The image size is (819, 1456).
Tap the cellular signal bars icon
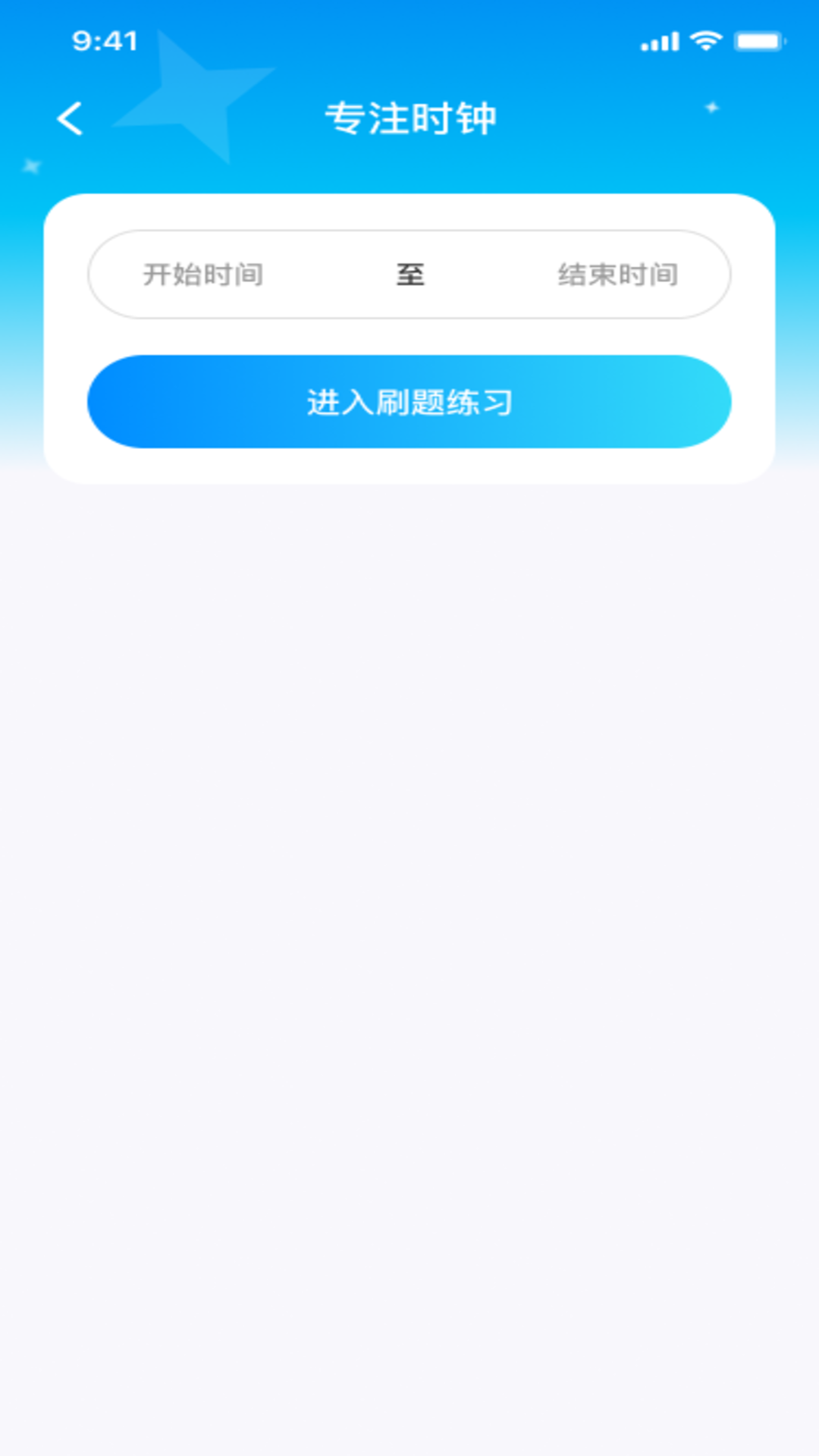[660, 43]
